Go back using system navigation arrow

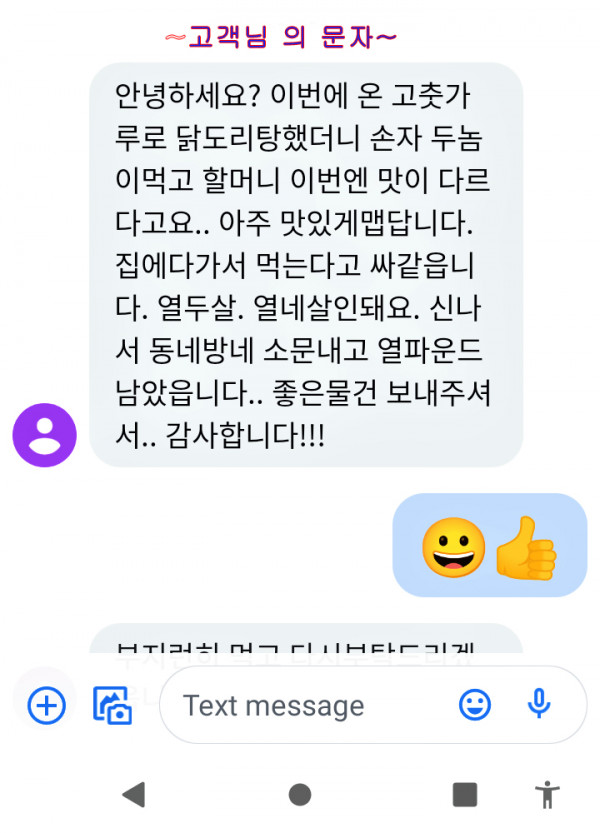coord(133,794)
